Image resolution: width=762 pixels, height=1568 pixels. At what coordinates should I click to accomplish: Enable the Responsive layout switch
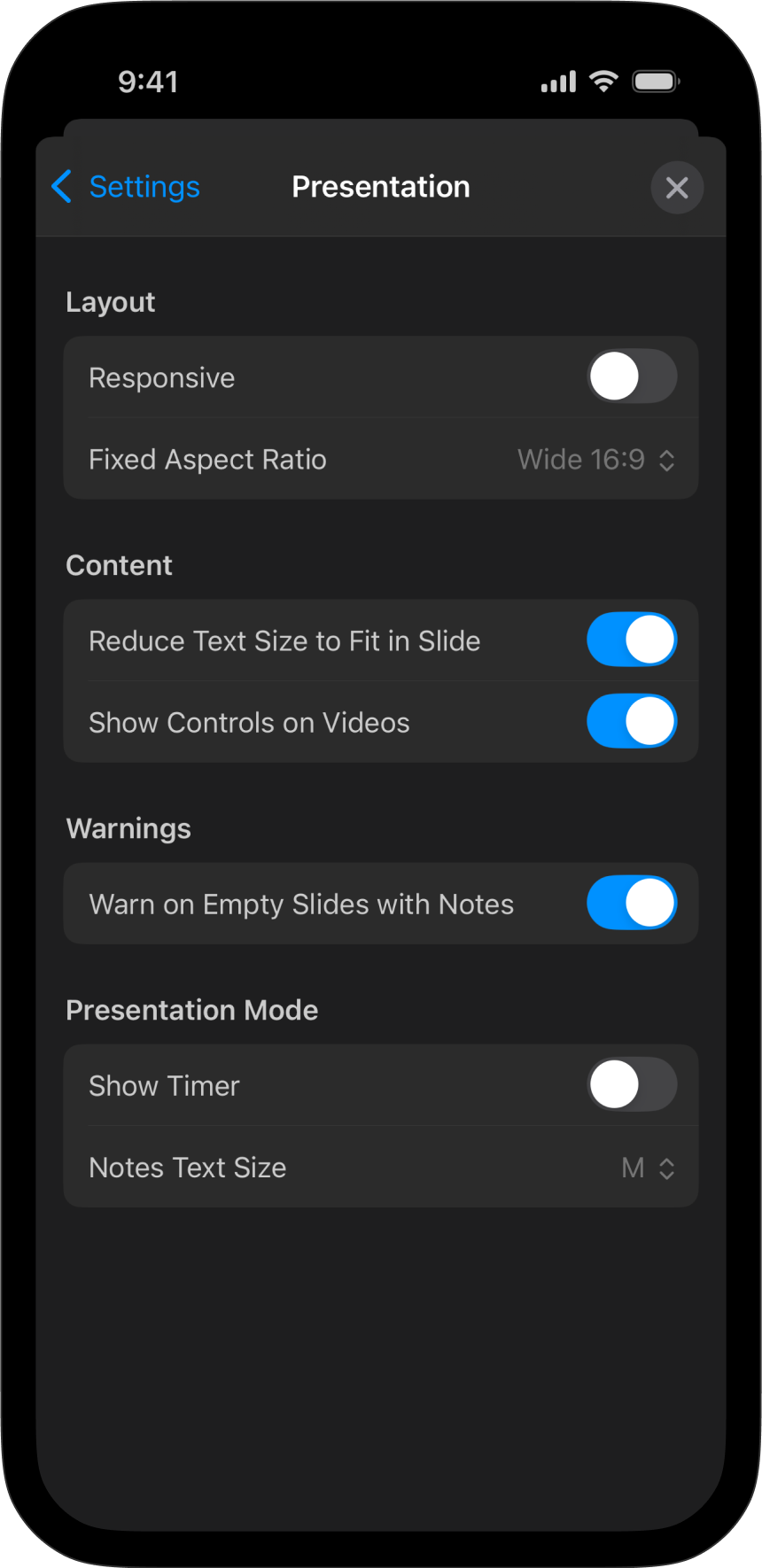coord(632,376)
